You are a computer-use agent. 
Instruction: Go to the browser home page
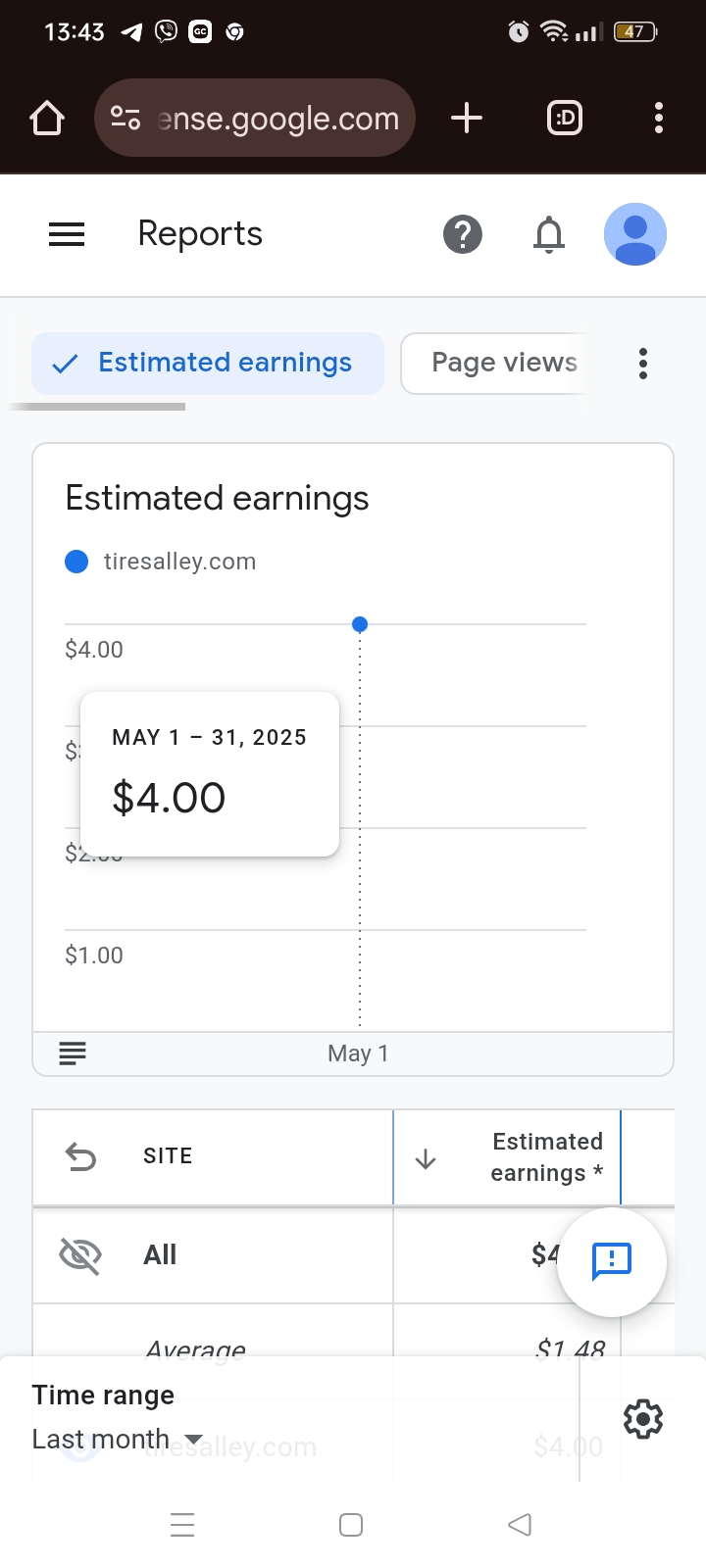[x=47, y=119]
